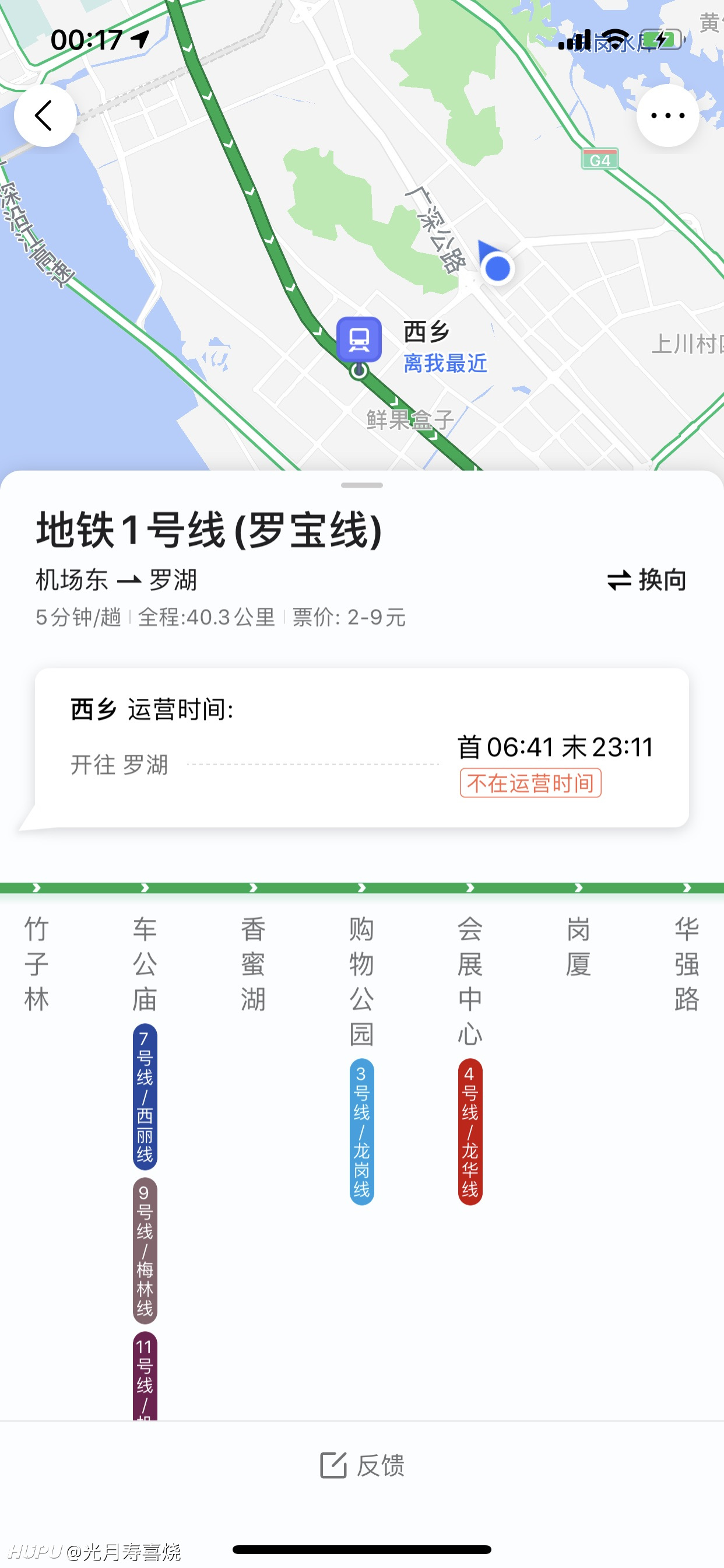Select 竹子林 station on the line

coord(37,964)
